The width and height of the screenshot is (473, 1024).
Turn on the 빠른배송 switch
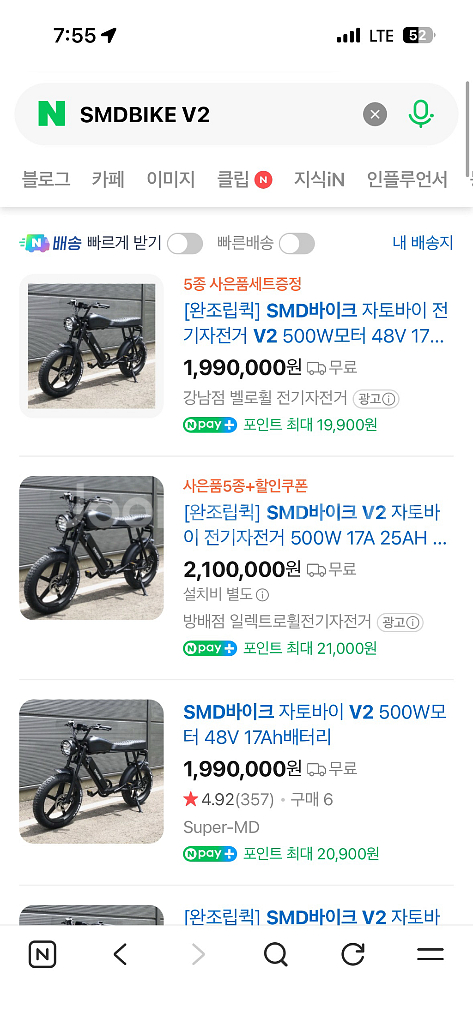[297, 244]
